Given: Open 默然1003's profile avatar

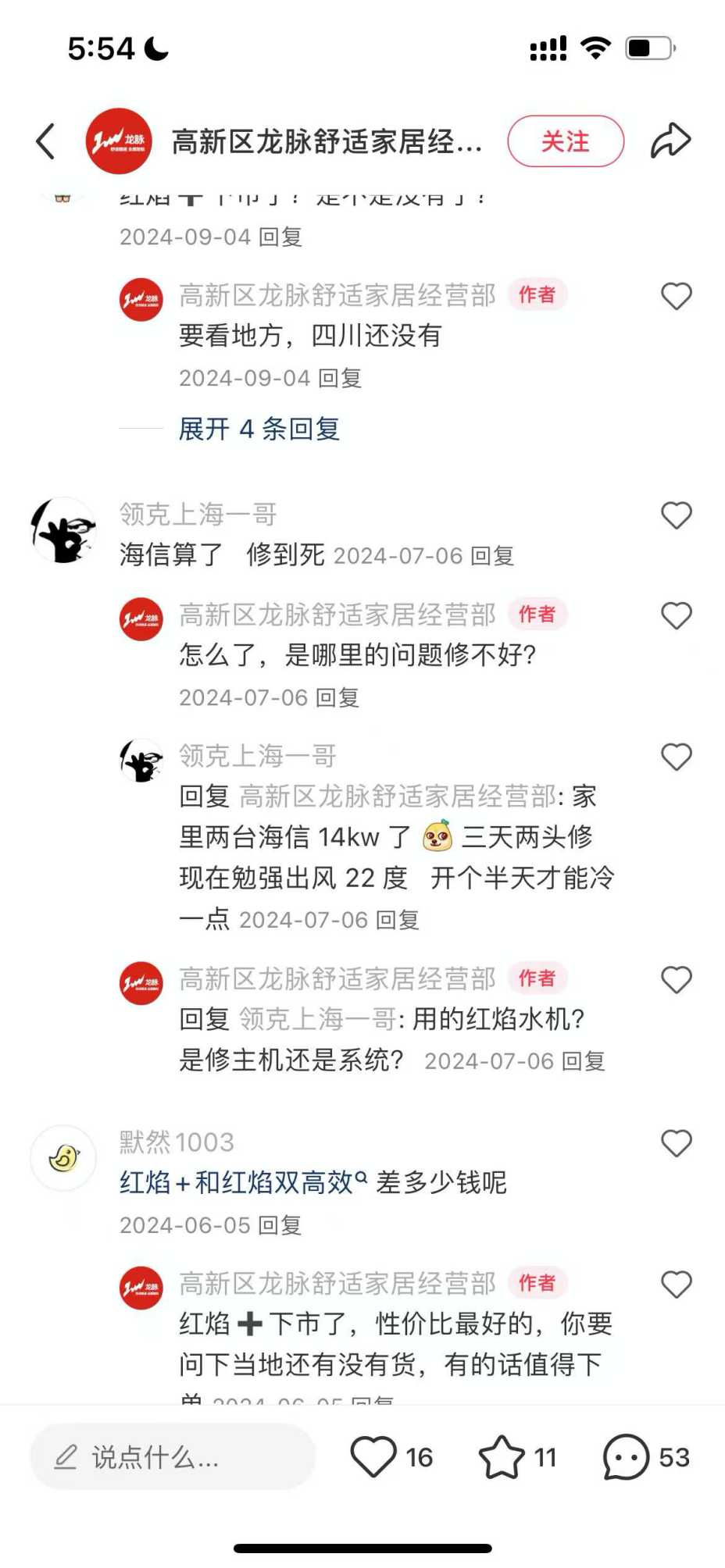Looking at the screenshot, I should pyautogui.click(x=63, y=1157).
